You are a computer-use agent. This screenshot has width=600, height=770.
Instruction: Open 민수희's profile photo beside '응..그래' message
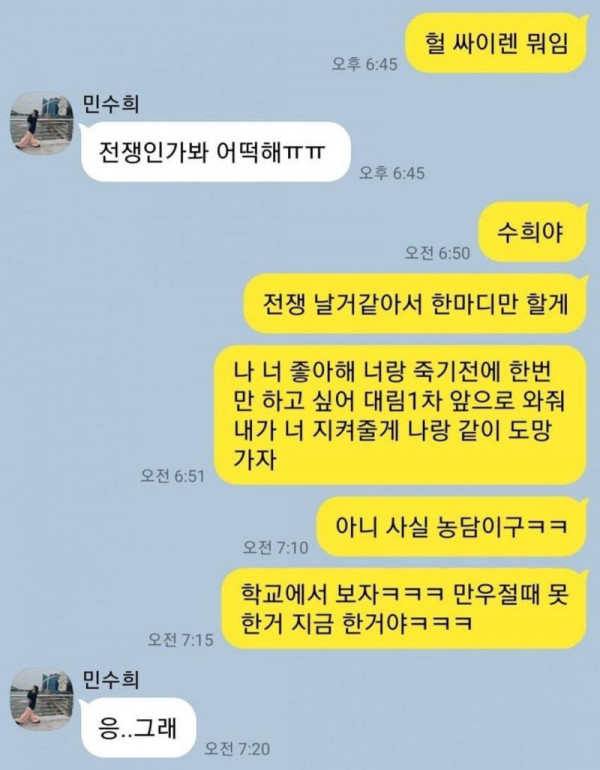point(41,699)
